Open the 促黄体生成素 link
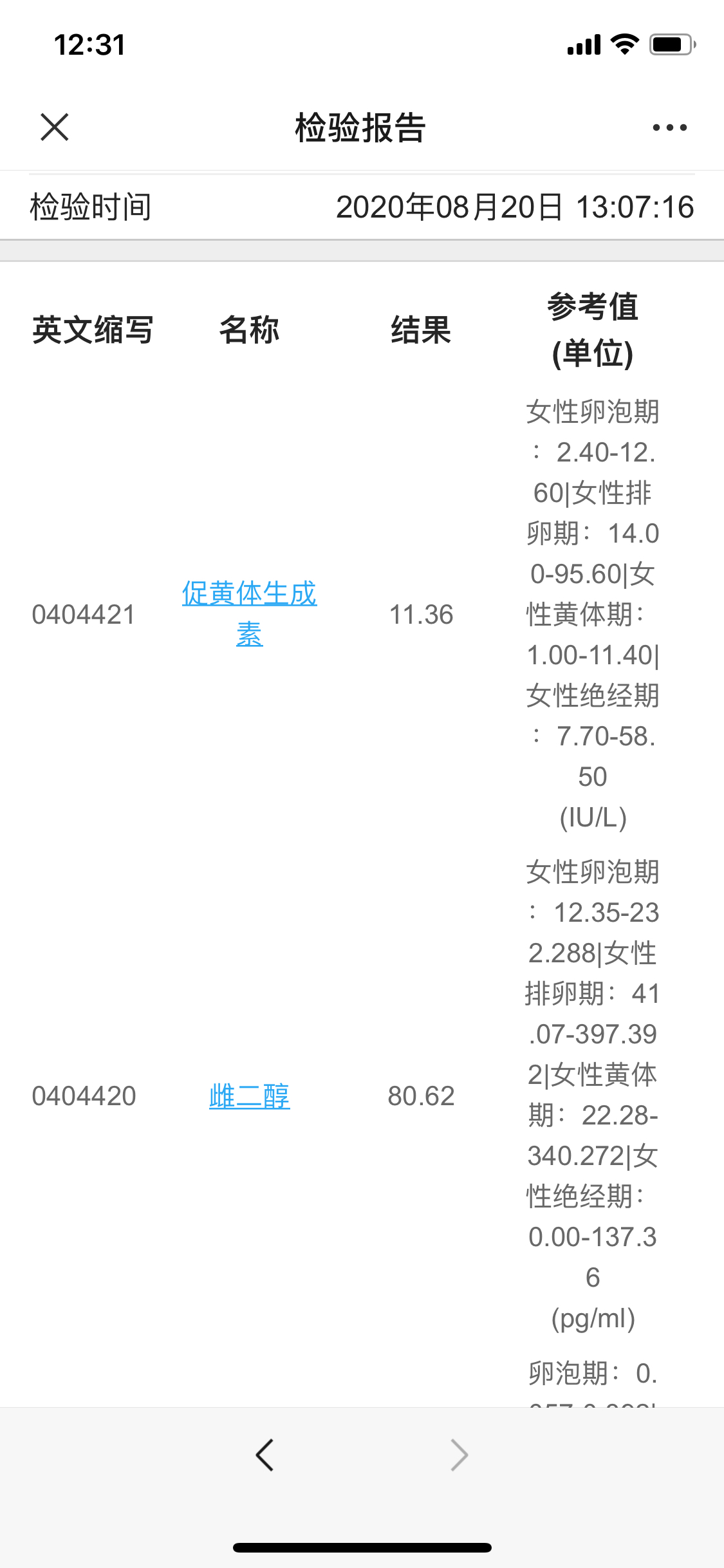Viewport: 724px width, 1568px height. click(x=250, y=614)
